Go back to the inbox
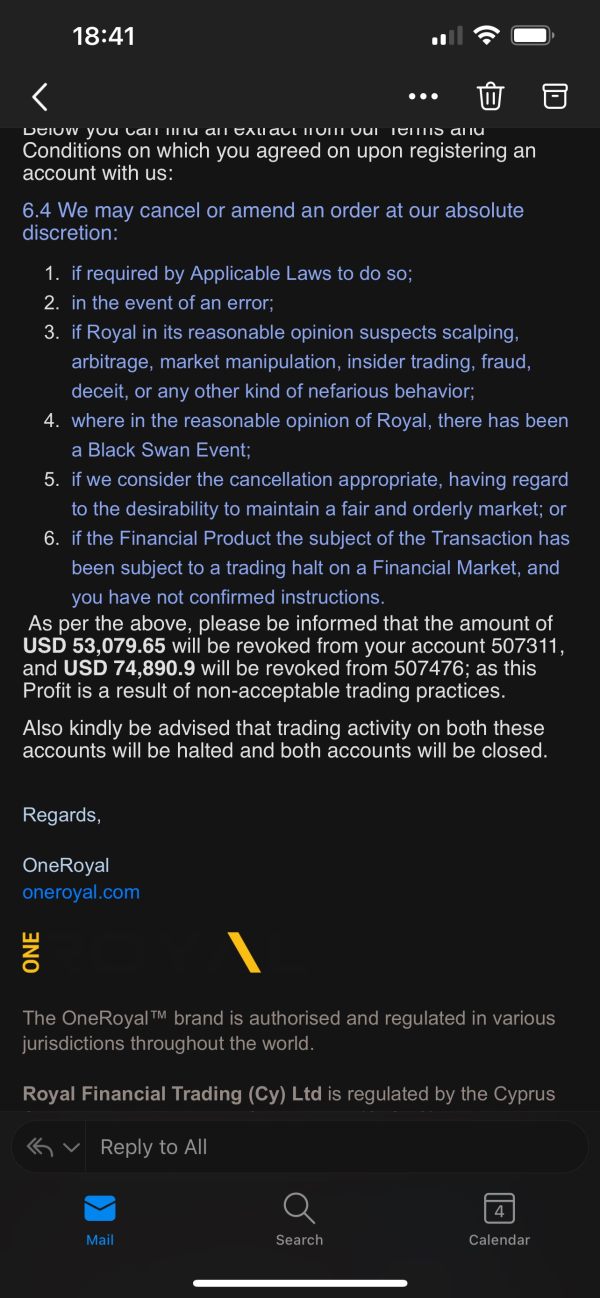The height and width of the screenshot is (1298, 600). (x=40, y=97)
